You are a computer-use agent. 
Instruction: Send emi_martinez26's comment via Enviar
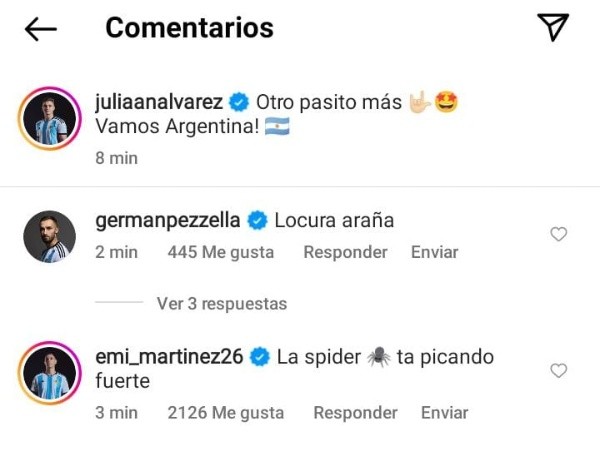tap(444, 412)
